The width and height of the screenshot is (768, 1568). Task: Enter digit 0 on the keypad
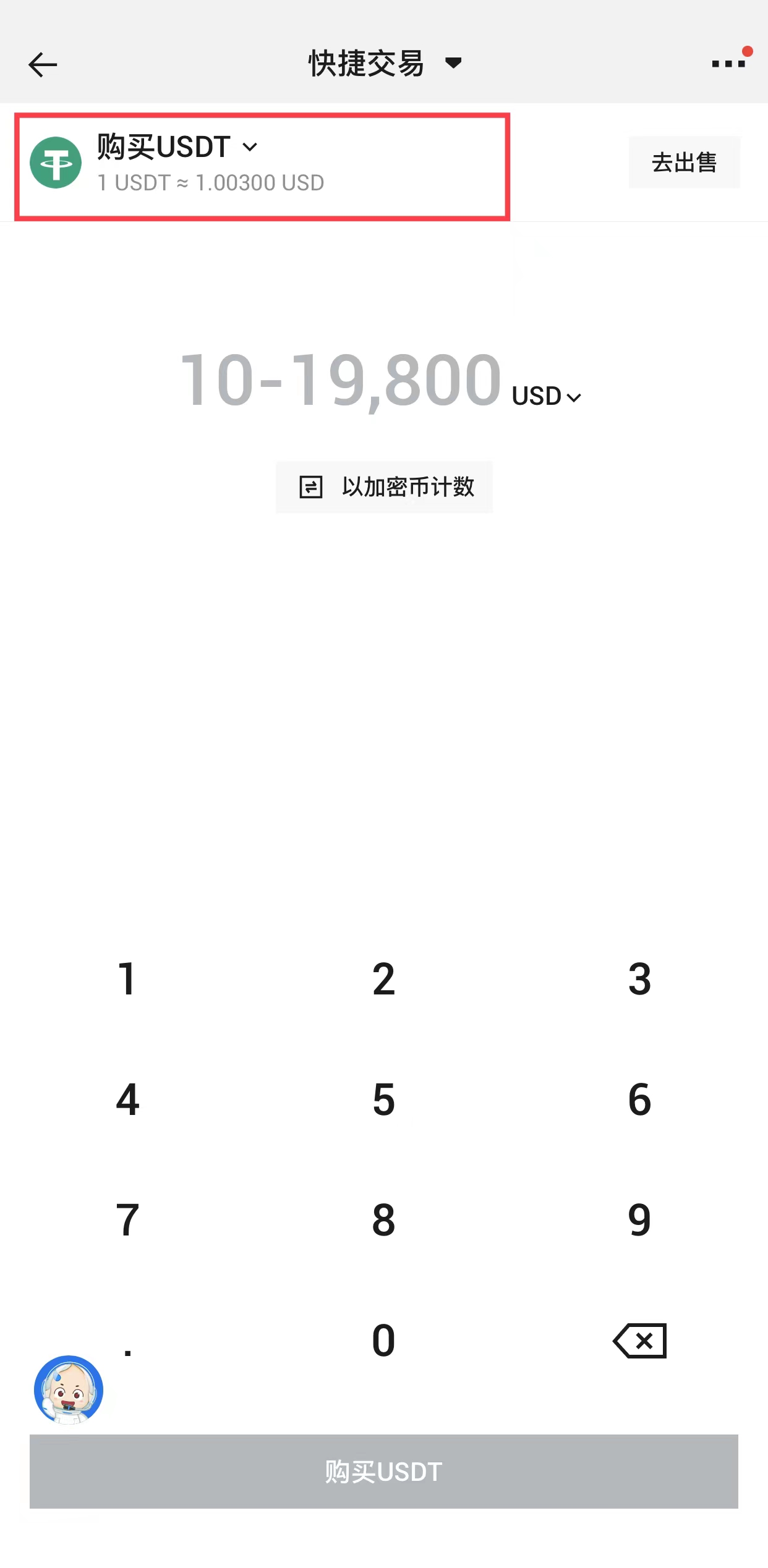[383, 1341]
